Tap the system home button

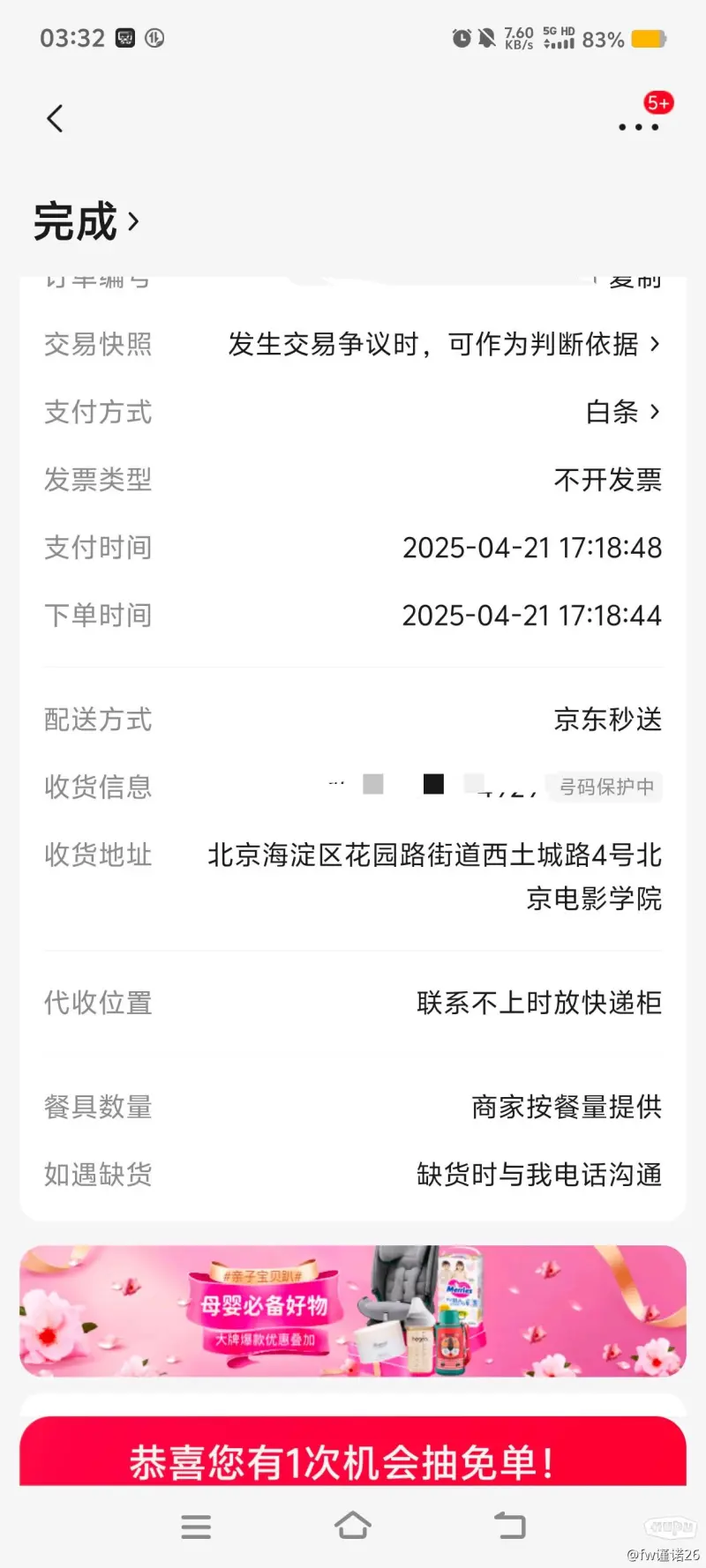coord(353,1526)
